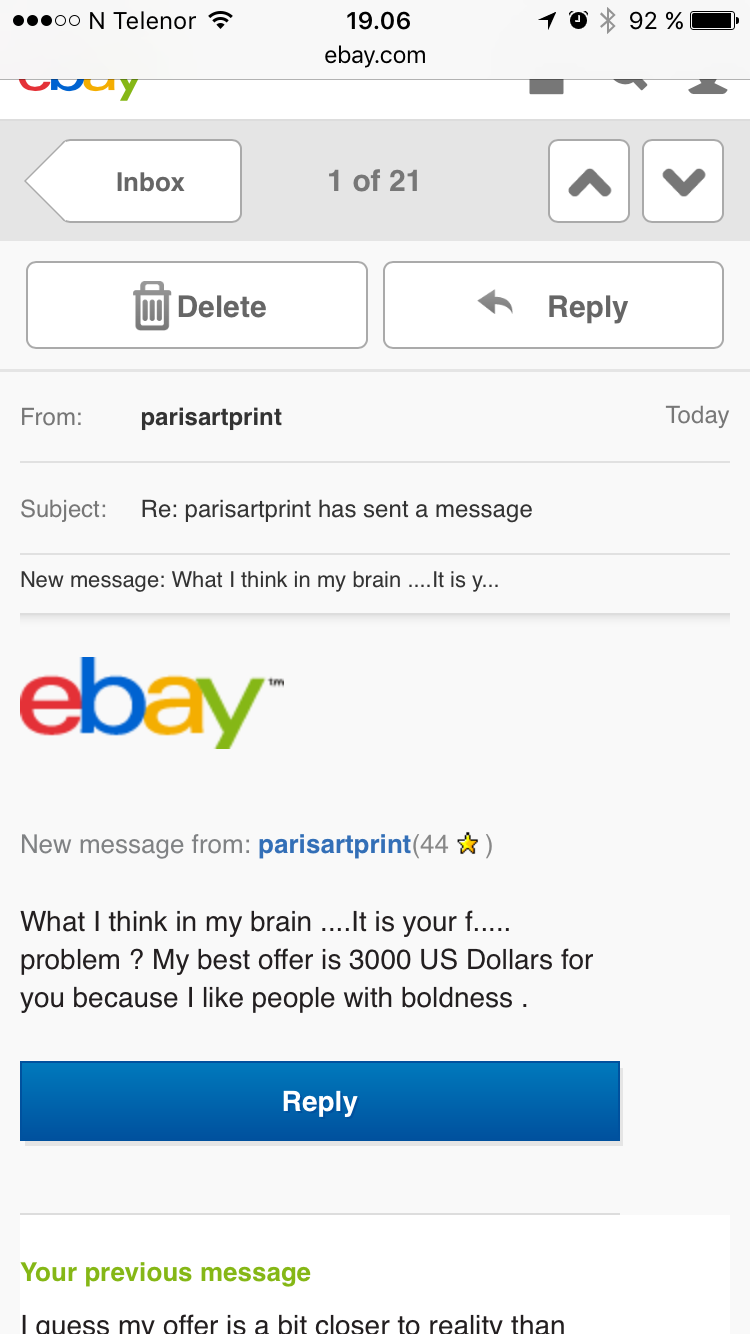Go to previous message with up arrow
Screen dimensions: 750x1334
pyautogui.click(x=589, y=181)
